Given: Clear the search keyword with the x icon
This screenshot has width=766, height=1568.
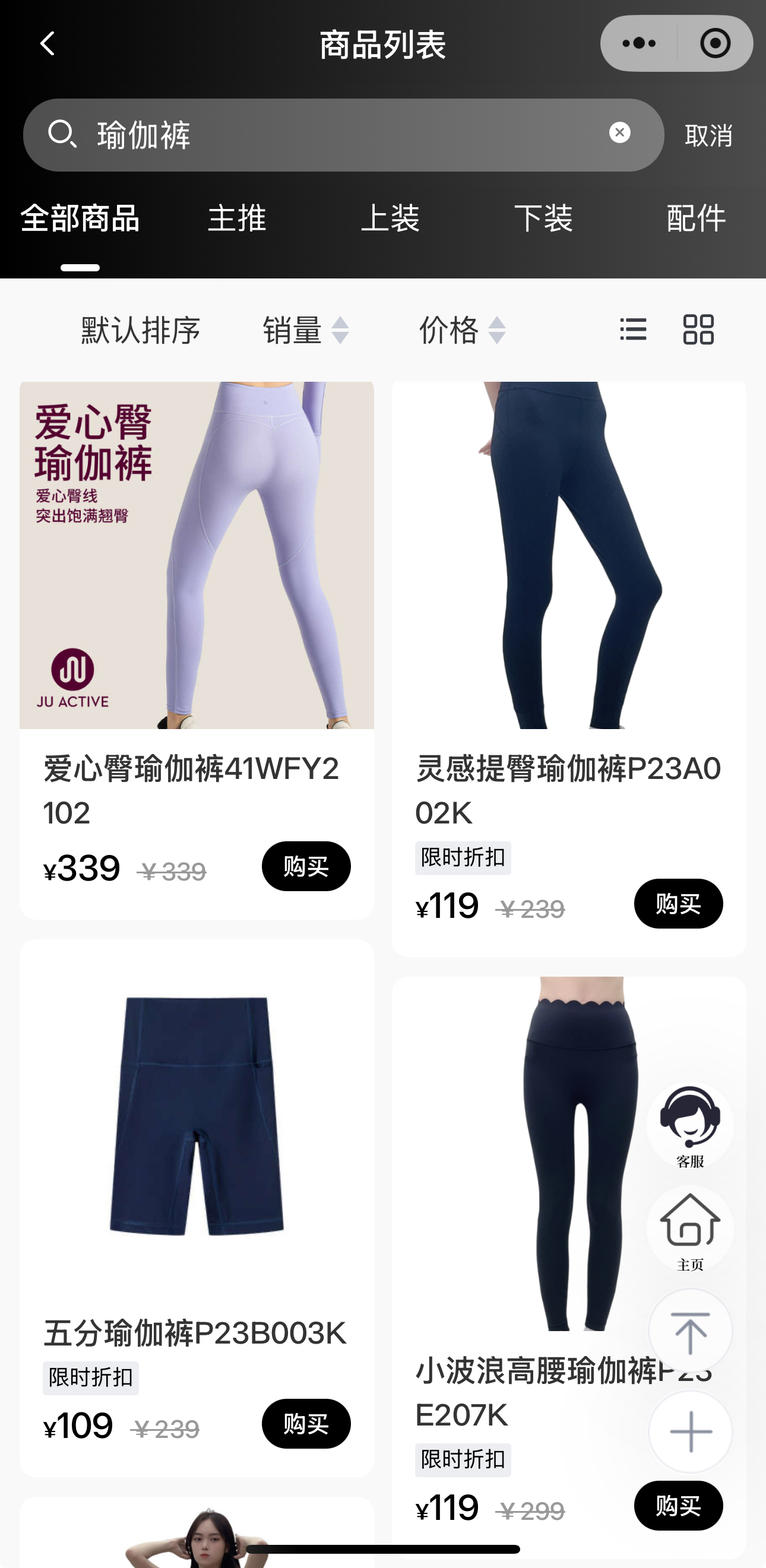Looking at the screenshot, I should click(619, 133).
